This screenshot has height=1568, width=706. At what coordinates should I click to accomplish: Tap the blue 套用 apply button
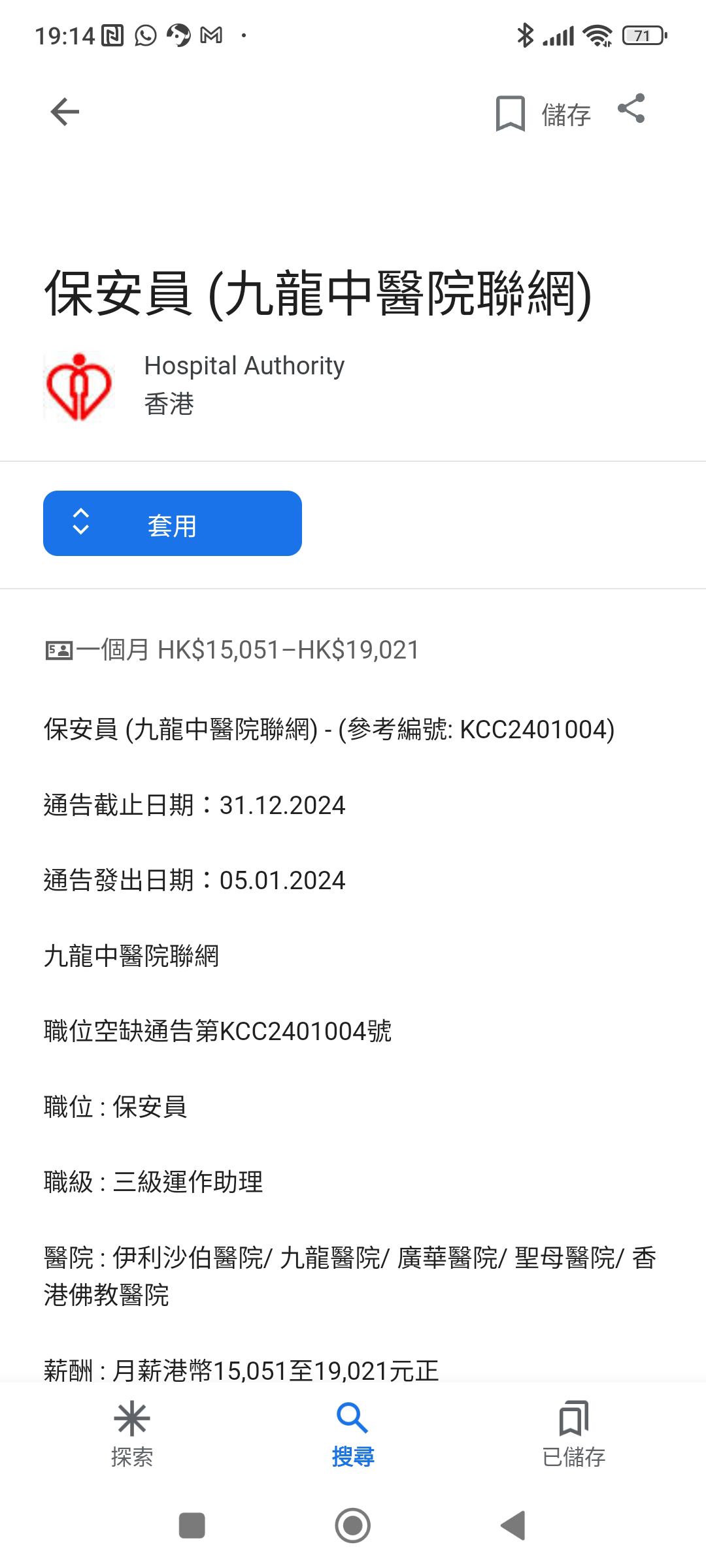point(173,523)
